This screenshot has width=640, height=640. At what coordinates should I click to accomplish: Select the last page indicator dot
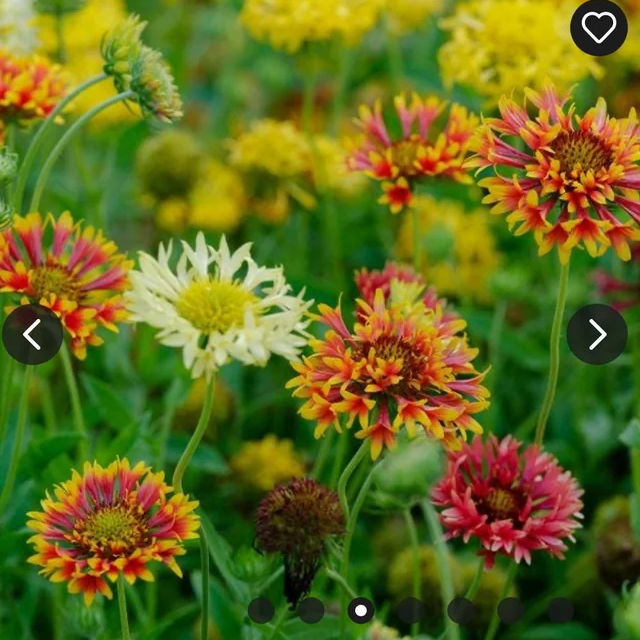[560, 610]
